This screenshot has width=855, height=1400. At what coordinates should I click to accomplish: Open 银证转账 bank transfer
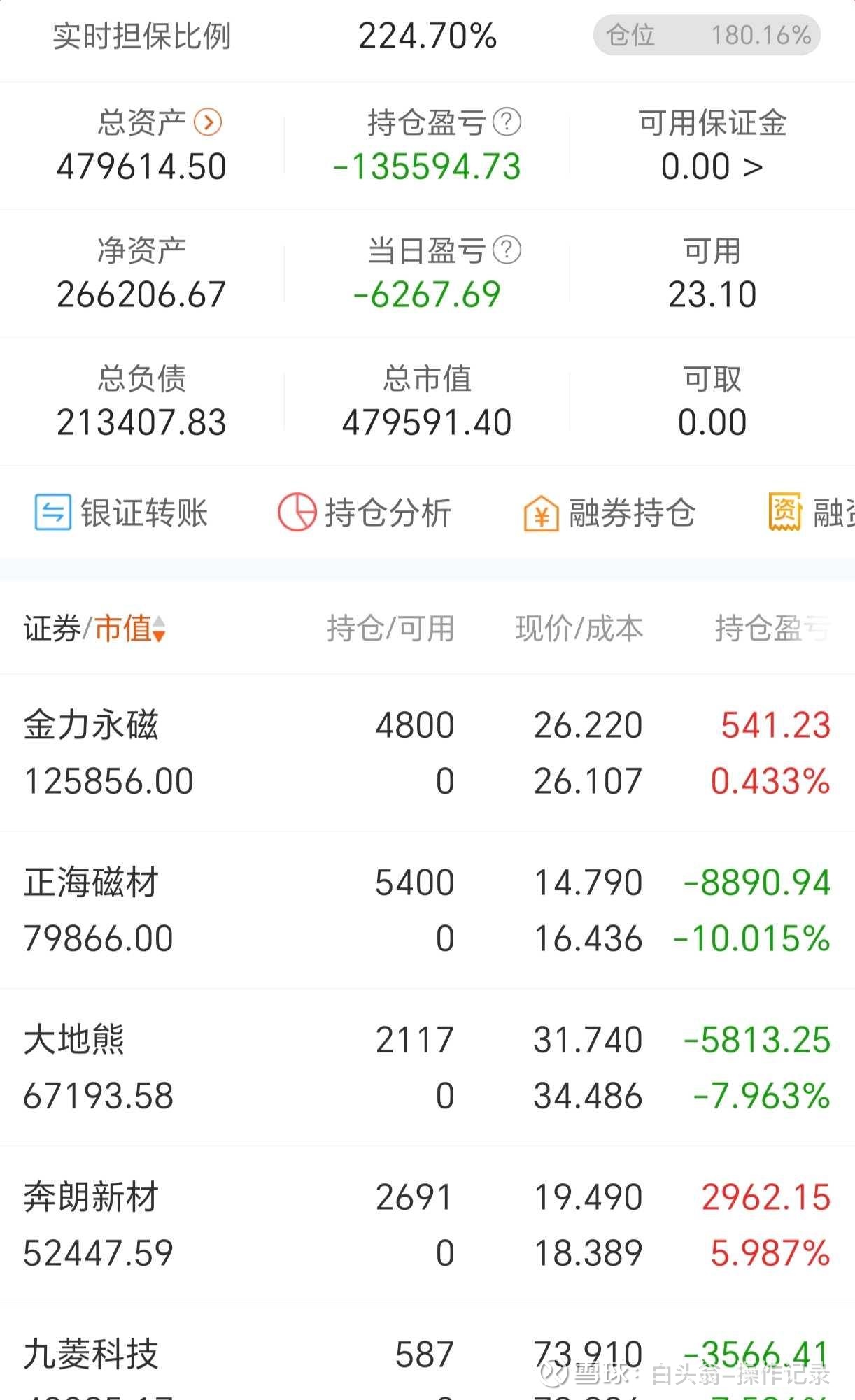click(122, 513)
